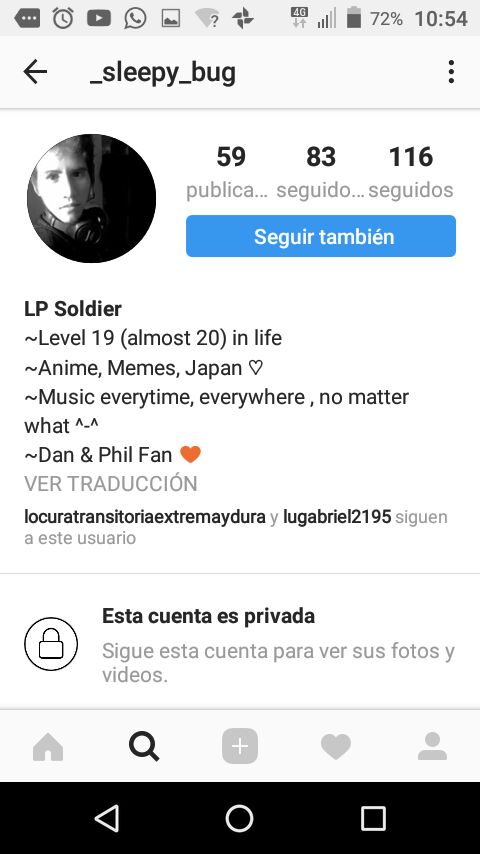Viewport: 480px width, 854px height.
Task: Create a new post with plus button
Action: pos(240,746)
